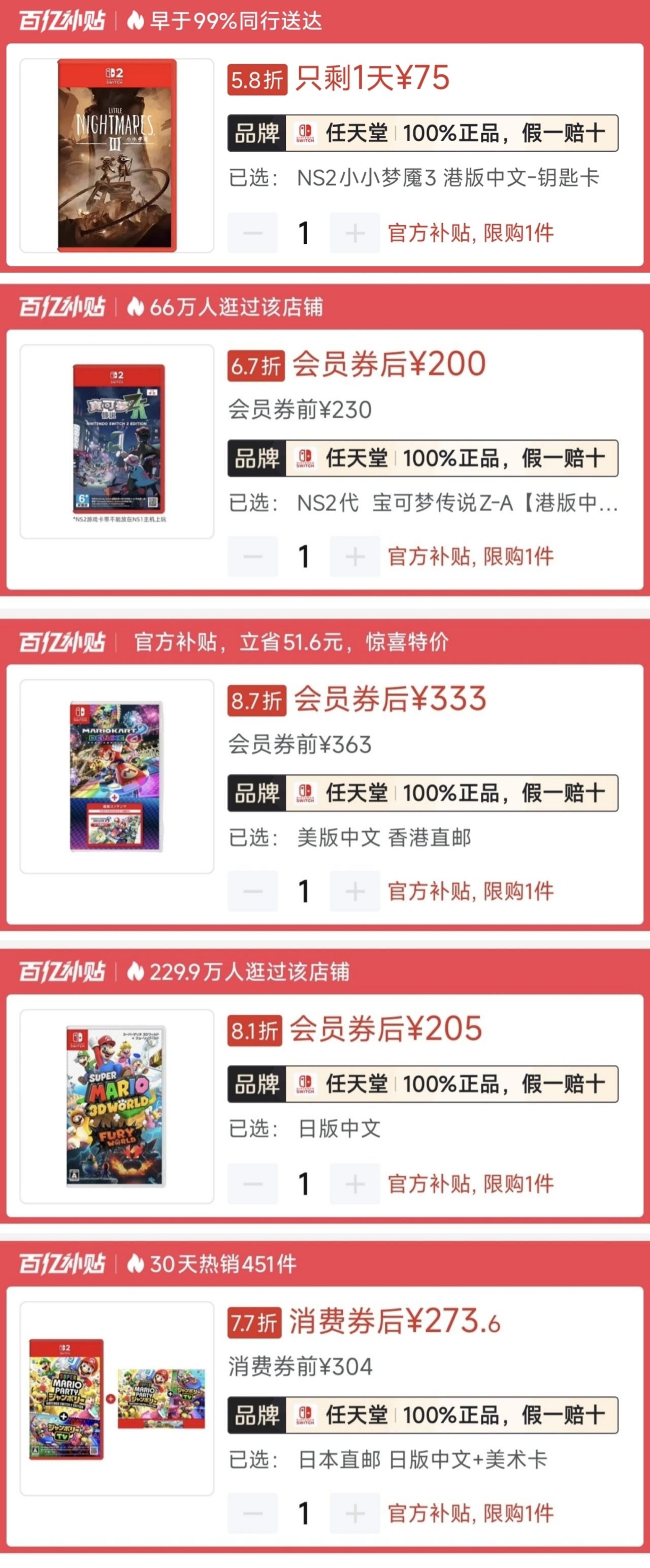View the Super Mario 3D World cover

[x=117, y=1106]
